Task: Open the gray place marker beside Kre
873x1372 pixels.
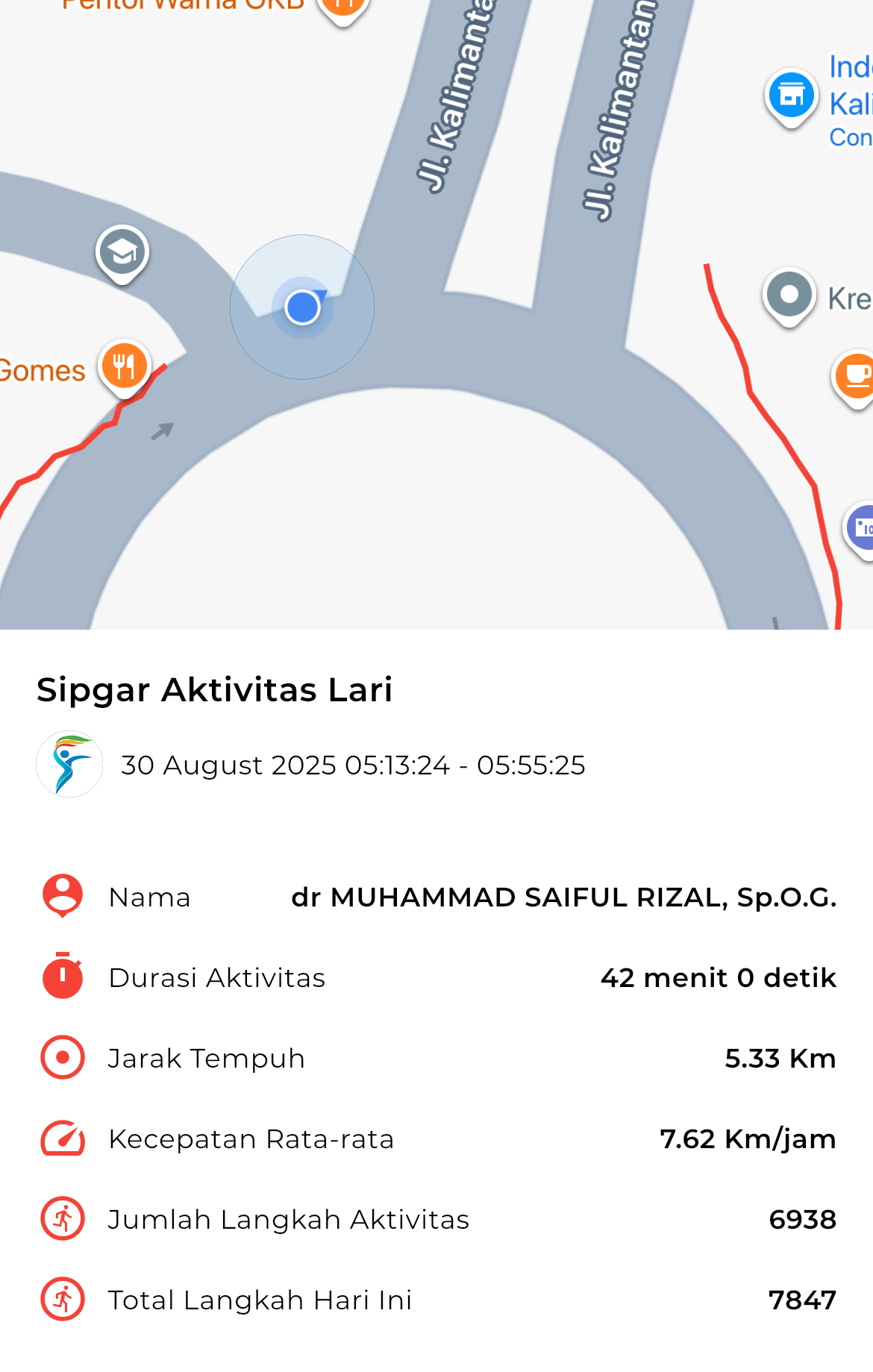Action: click(789, 295)
